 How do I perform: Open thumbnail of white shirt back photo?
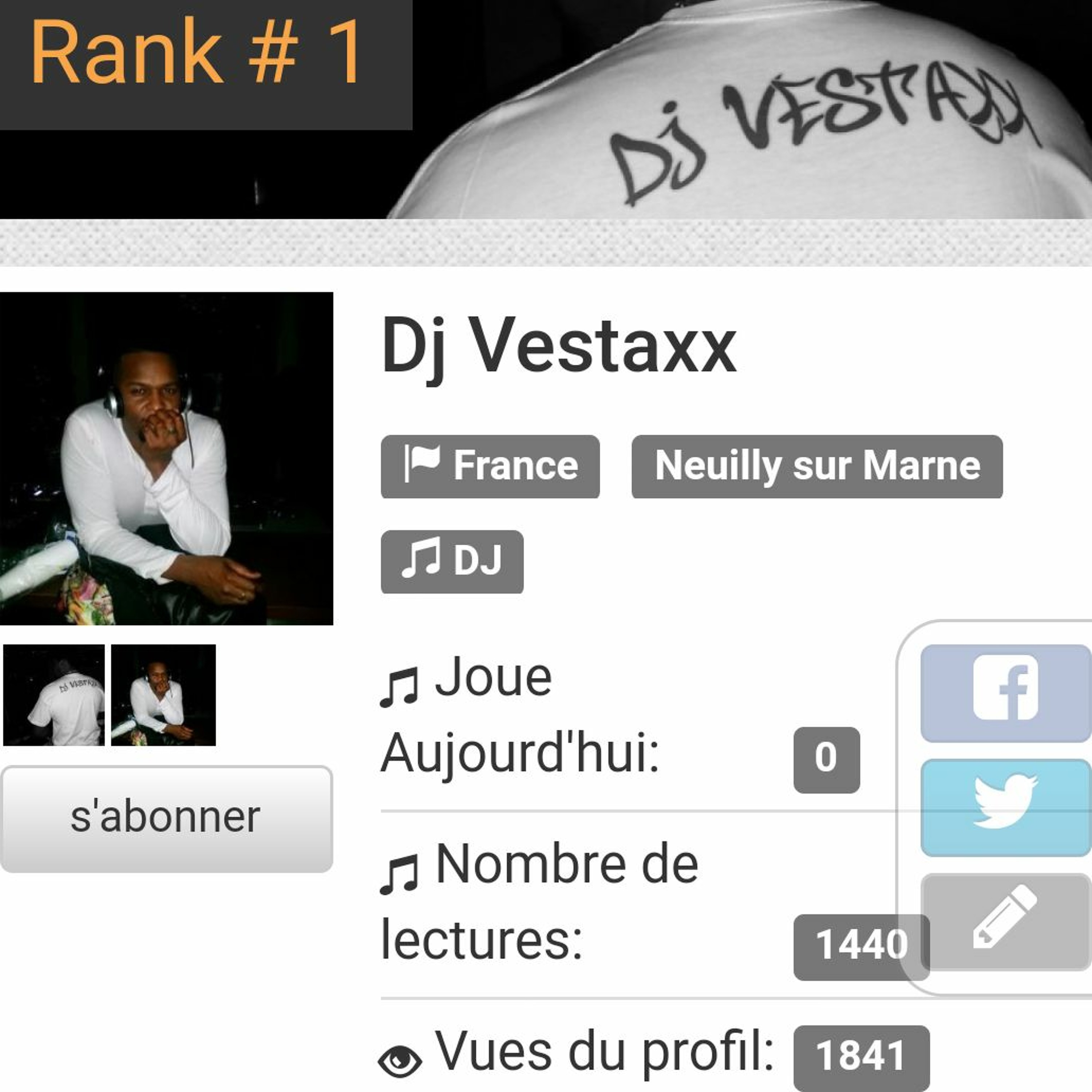click(54, 695)
